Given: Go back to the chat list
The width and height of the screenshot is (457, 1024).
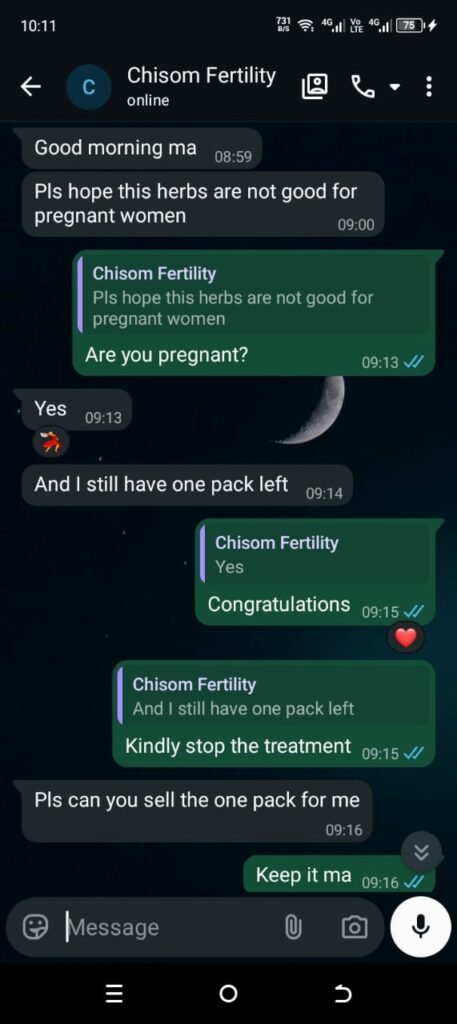Looking at the screenshot, I should (x=31, y=87).
